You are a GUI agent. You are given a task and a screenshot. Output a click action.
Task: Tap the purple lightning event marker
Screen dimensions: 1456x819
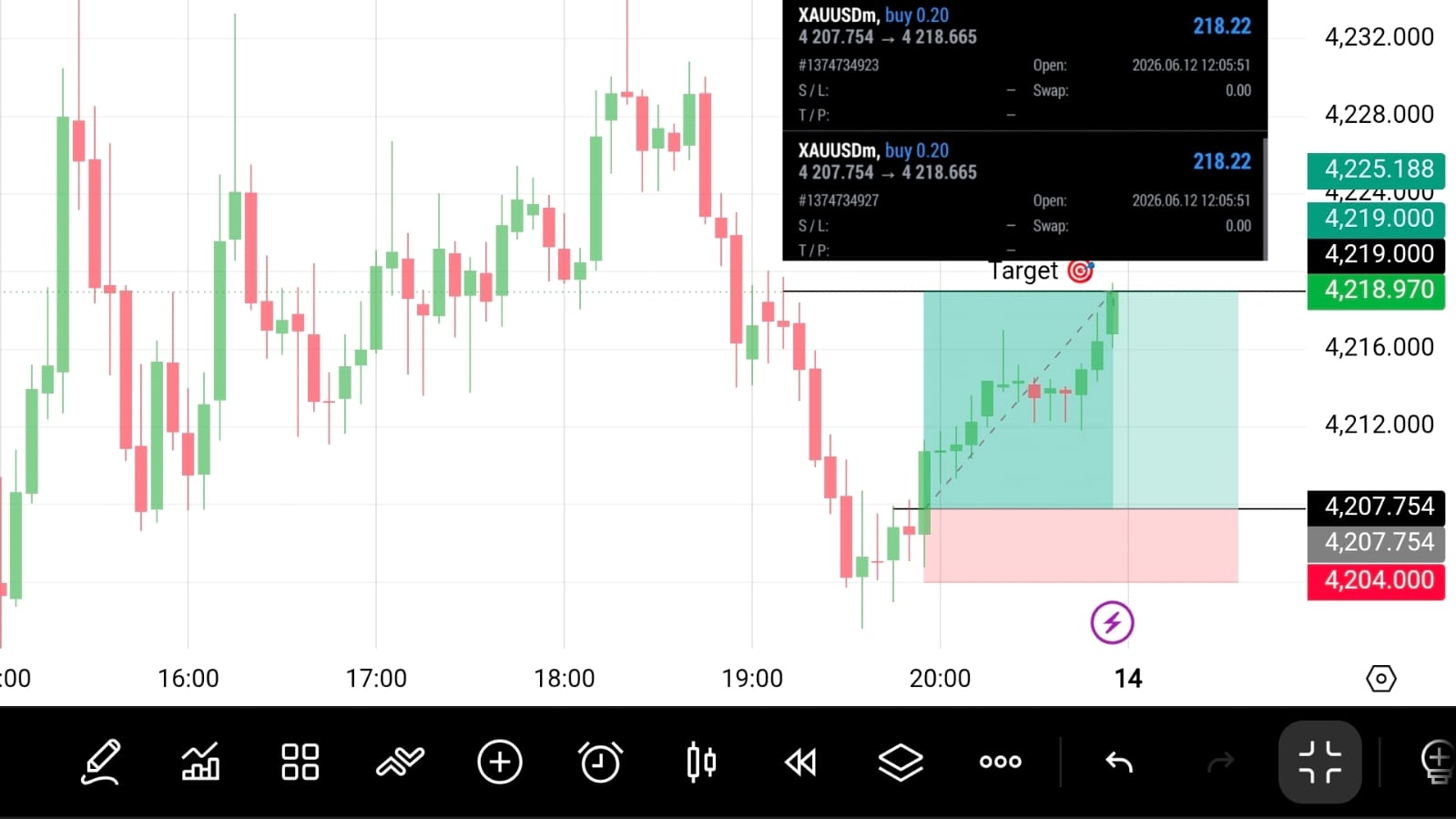(x=1112, y=623)
